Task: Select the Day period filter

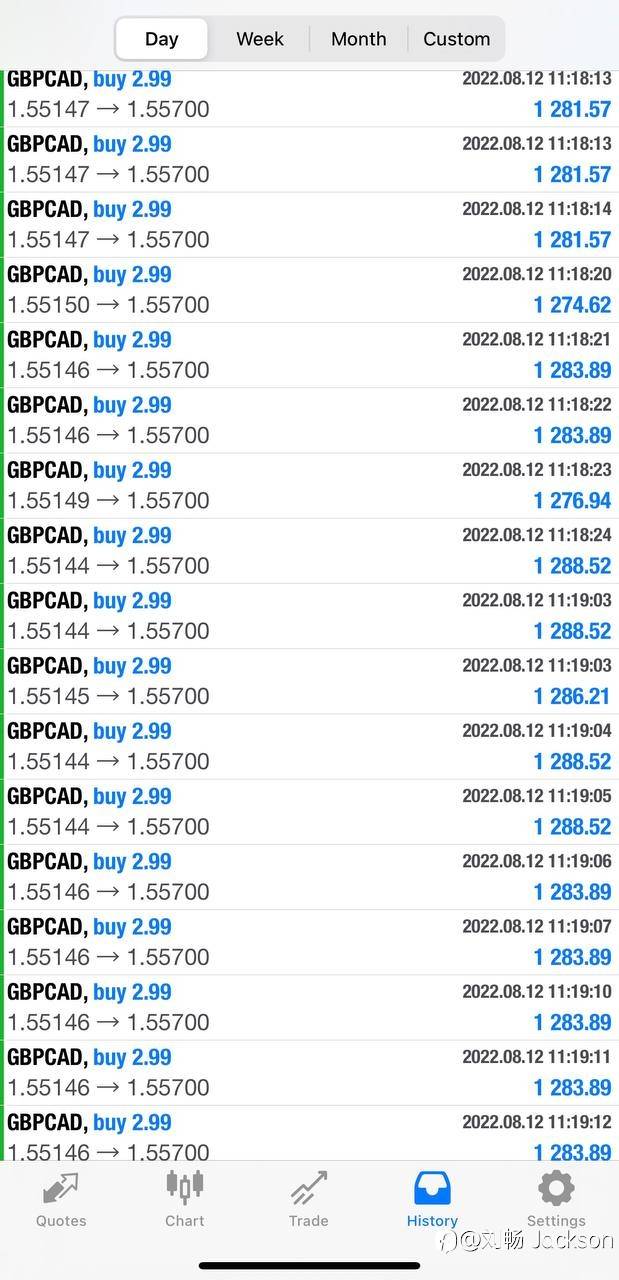Action: click(161, 39)
